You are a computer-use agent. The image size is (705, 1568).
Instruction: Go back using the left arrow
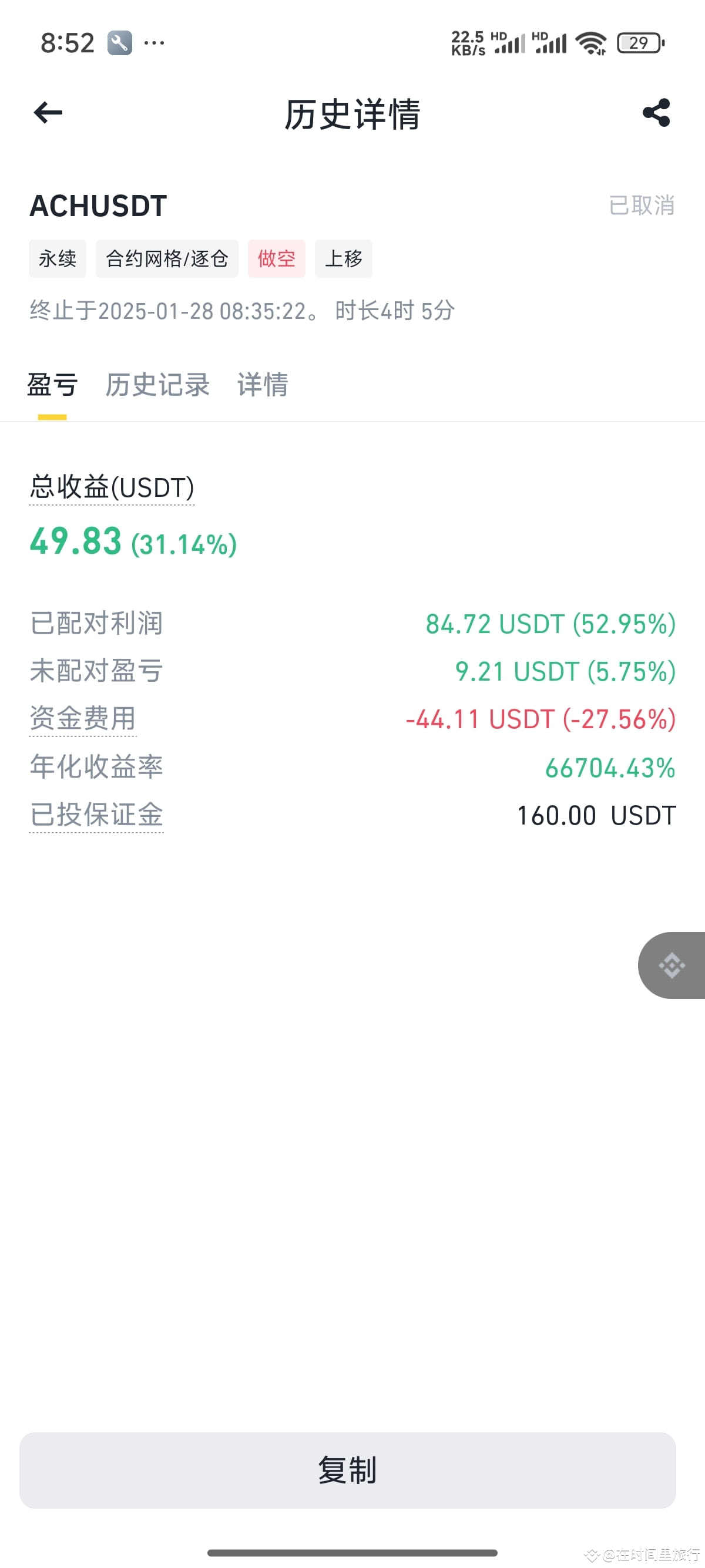[x=49, y=113]
